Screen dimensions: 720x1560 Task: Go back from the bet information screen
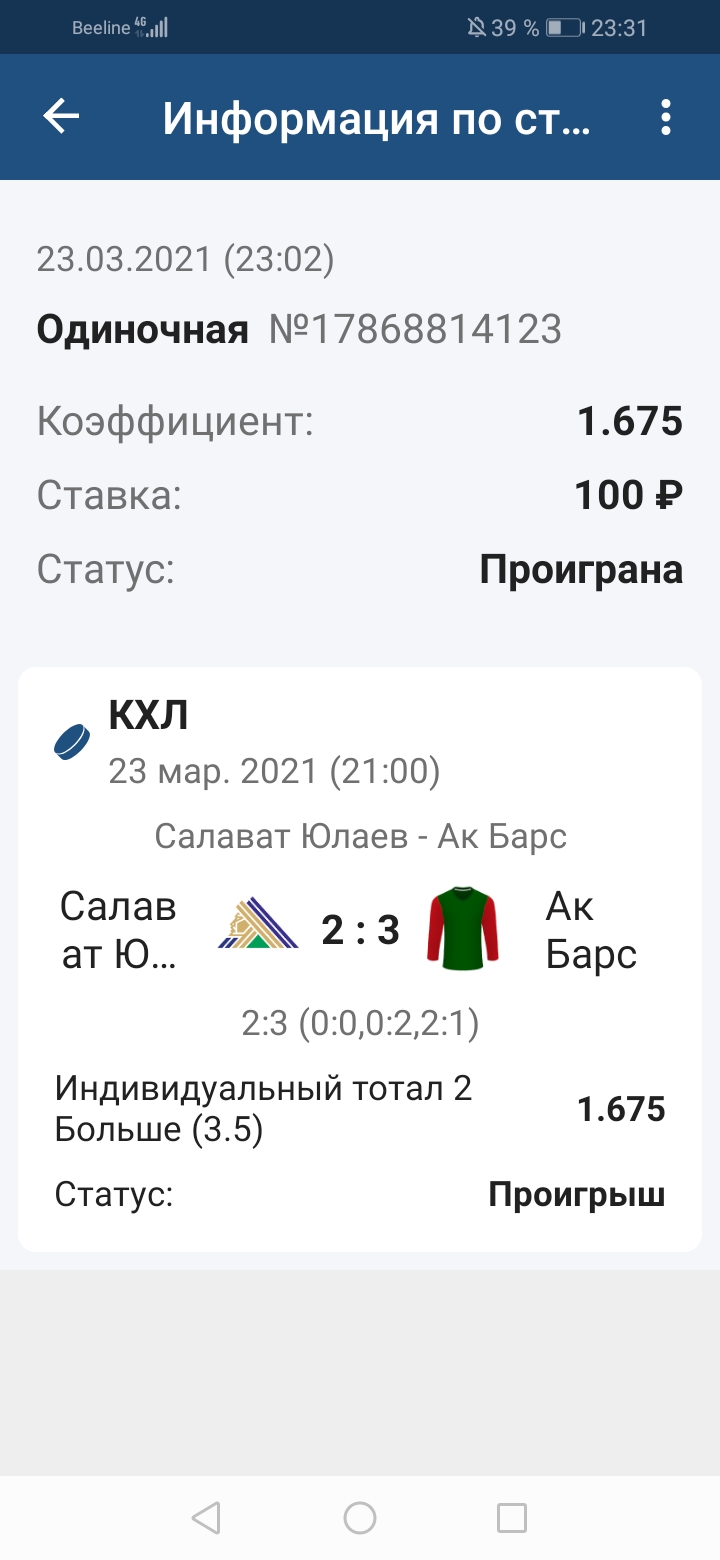click(x=61, y=118)
